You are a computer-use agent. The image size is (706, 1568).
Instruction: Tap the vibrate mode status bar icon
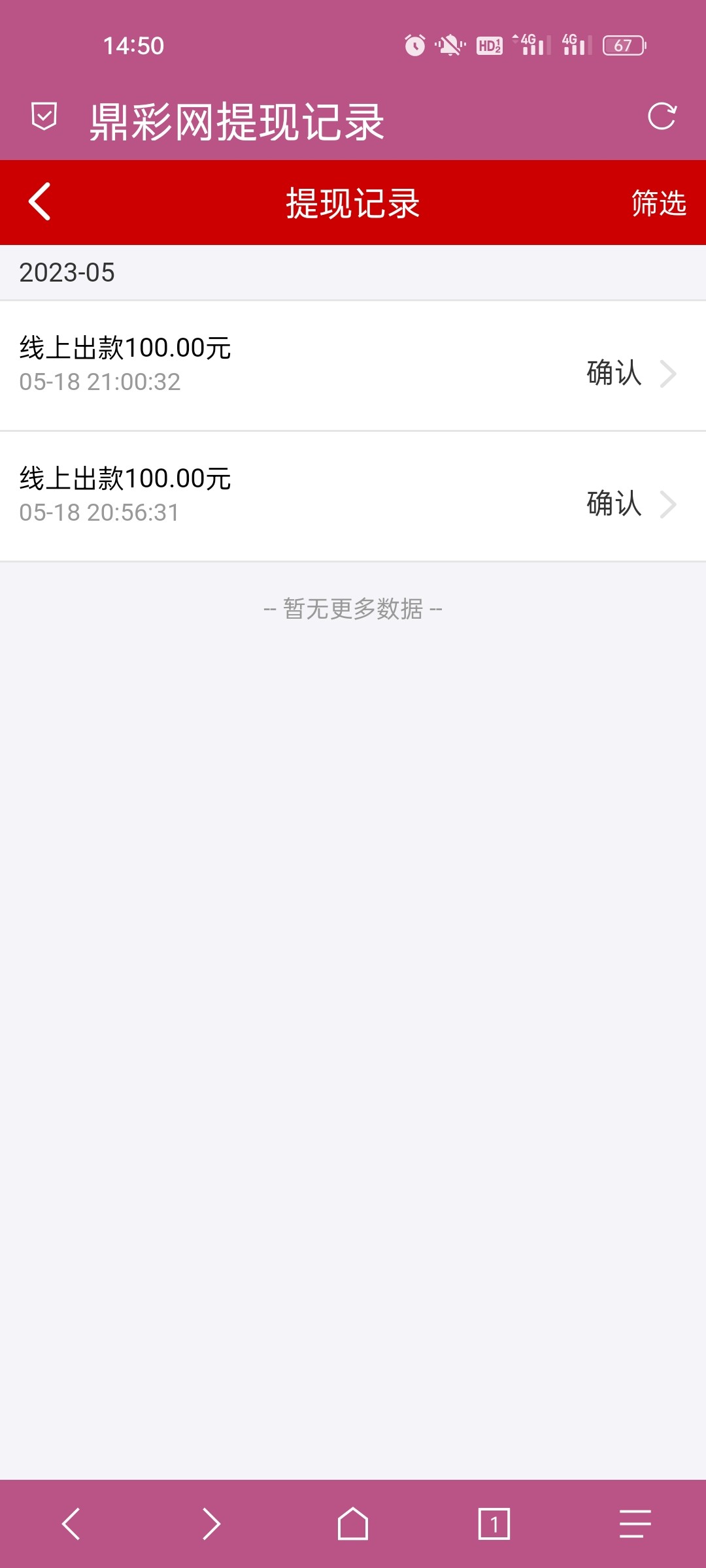(448, 44)
